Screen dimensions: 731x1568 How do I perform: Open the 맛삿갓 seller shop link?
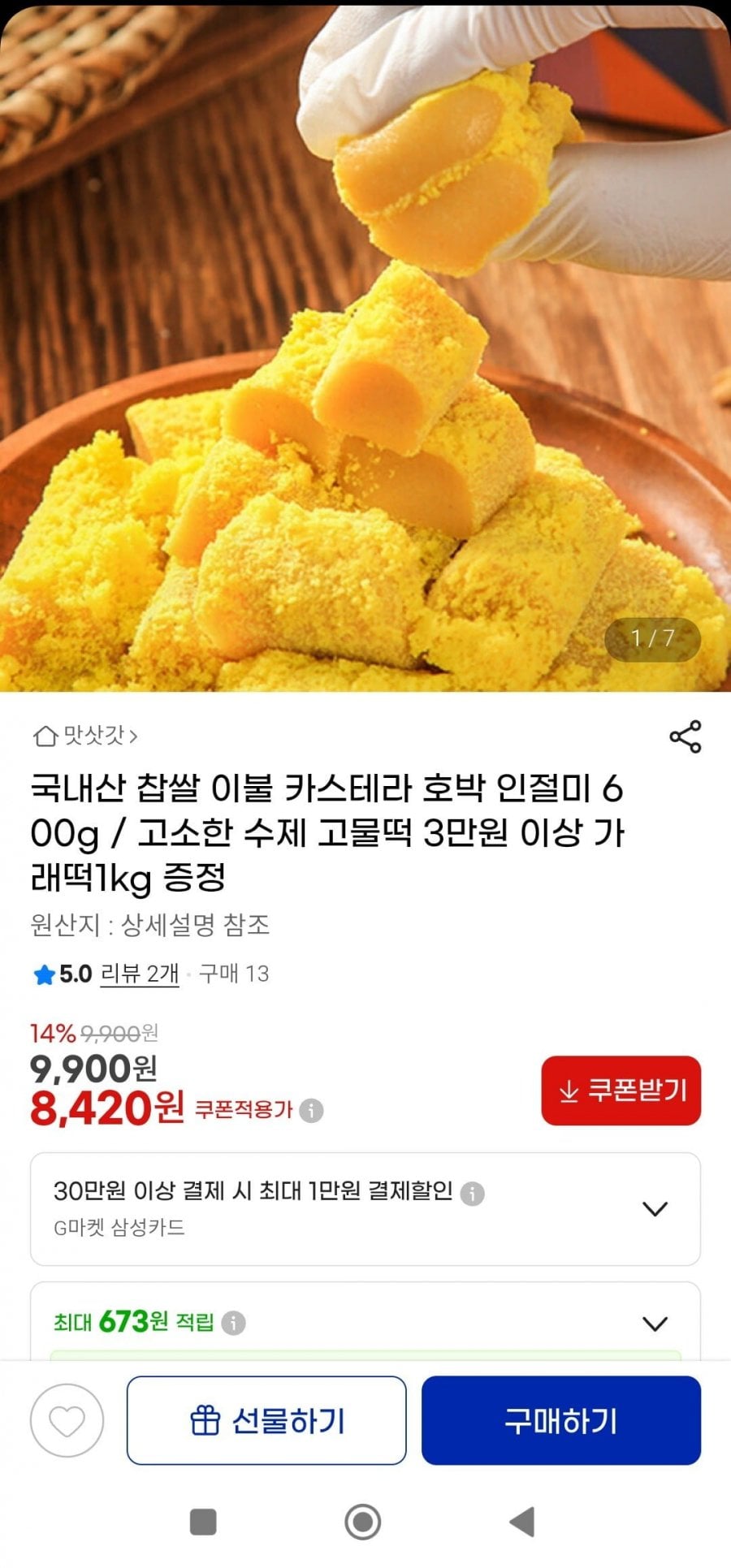click(x=86, y=736)
